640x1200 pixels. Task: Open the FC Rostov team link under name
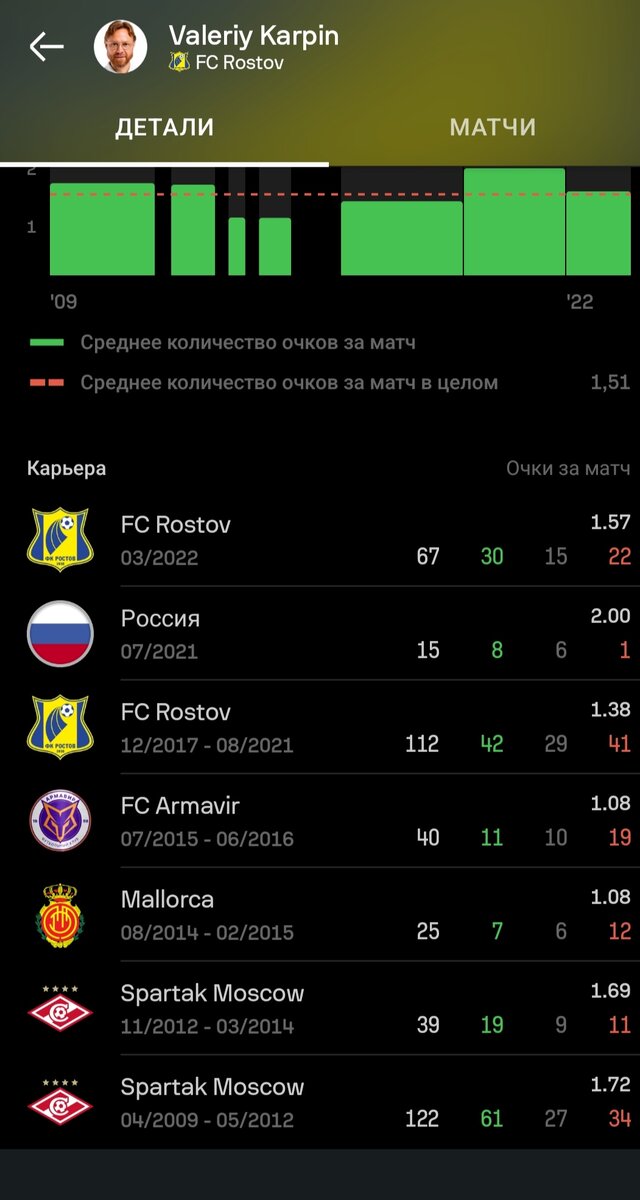227,62
